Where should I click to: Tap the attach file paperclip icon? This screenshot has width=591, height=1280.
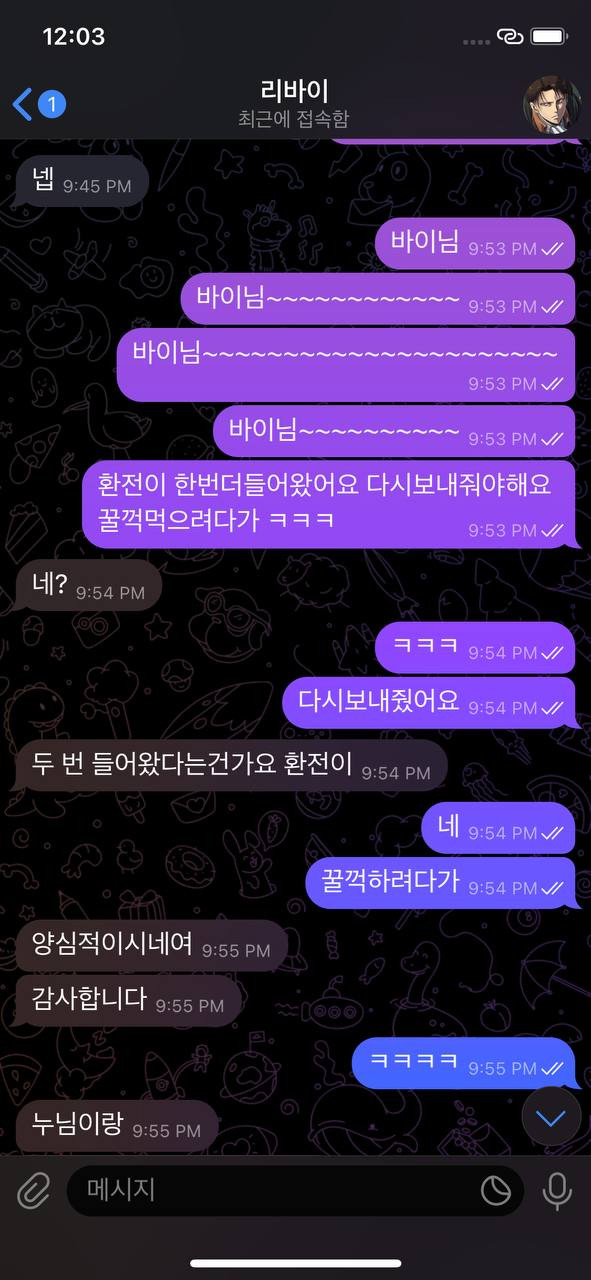(x=34, y=1190)
